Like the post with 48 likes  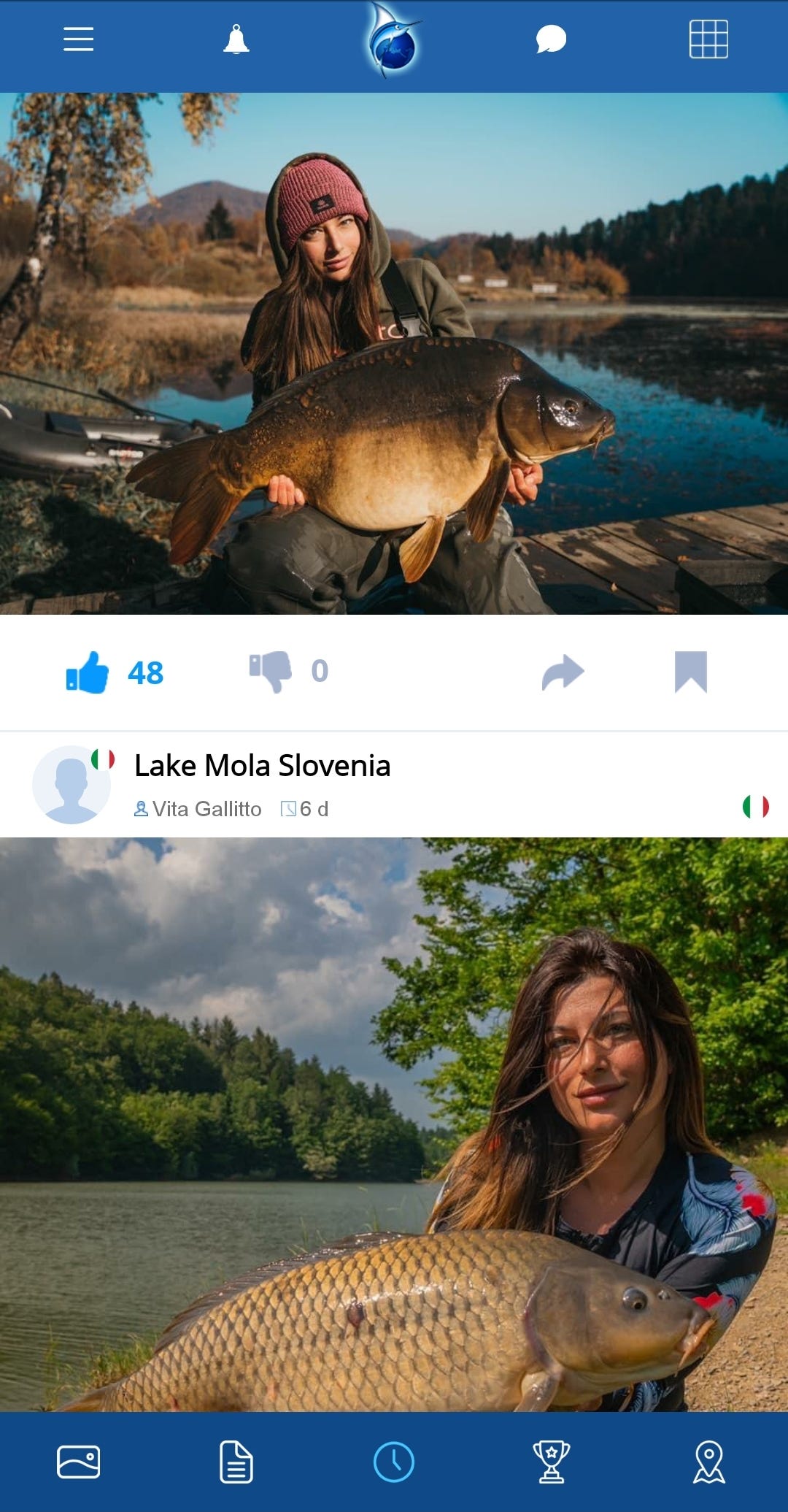(x=88, y=672)
